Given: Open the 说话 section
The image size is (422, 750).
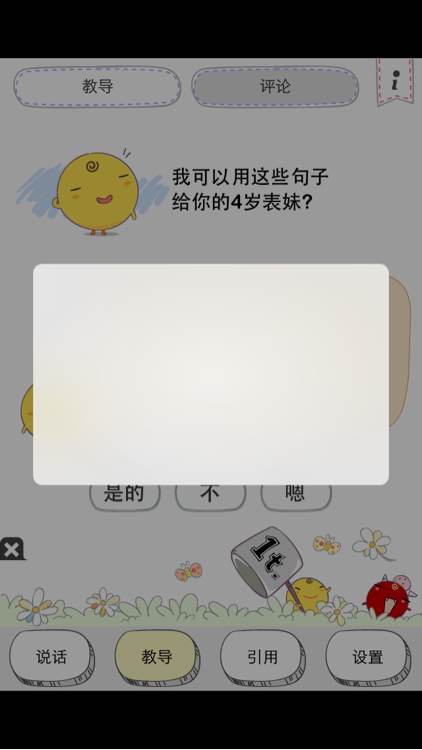Looking at the screenshot, I should pos(51,658).
